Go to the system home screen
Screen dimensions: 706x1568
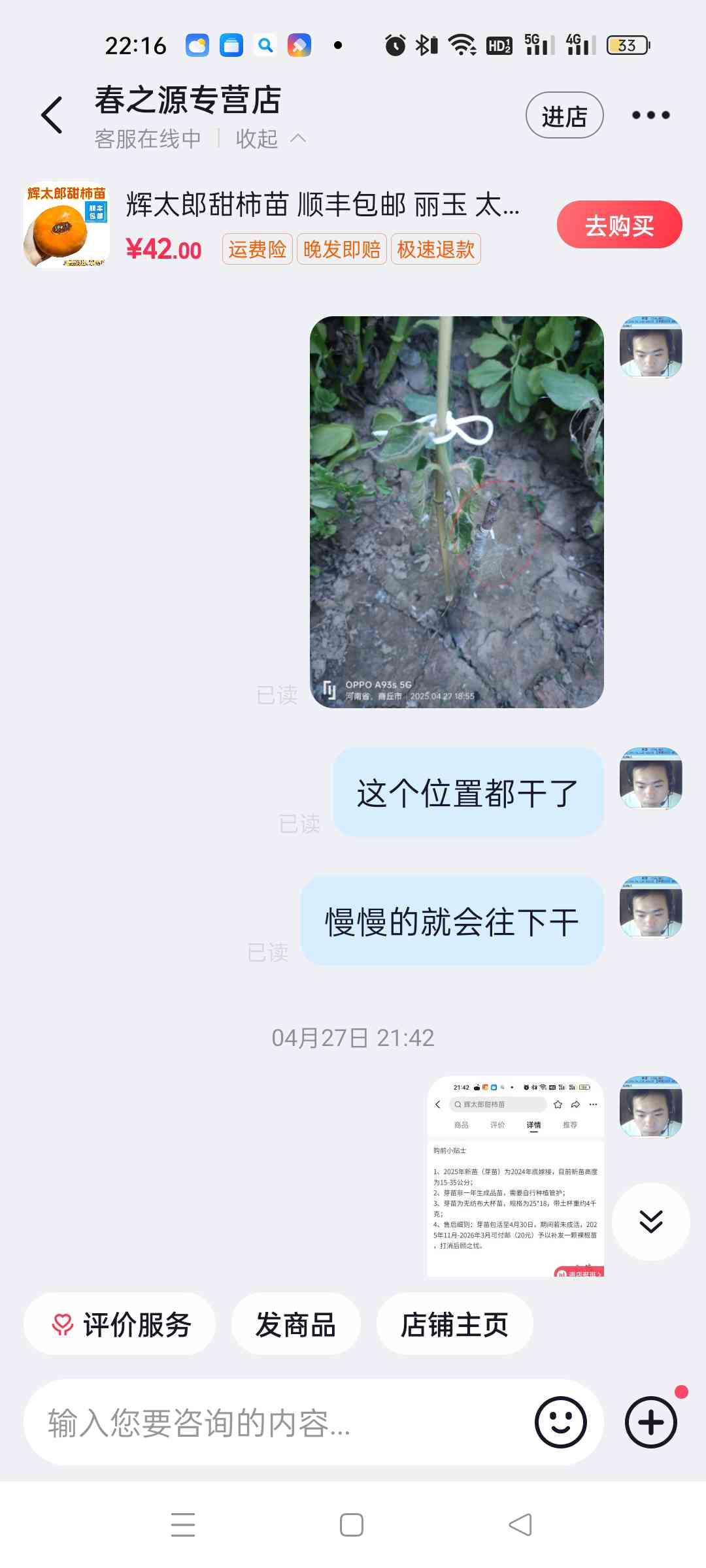pyautogui.click(x=352, y=1525)
